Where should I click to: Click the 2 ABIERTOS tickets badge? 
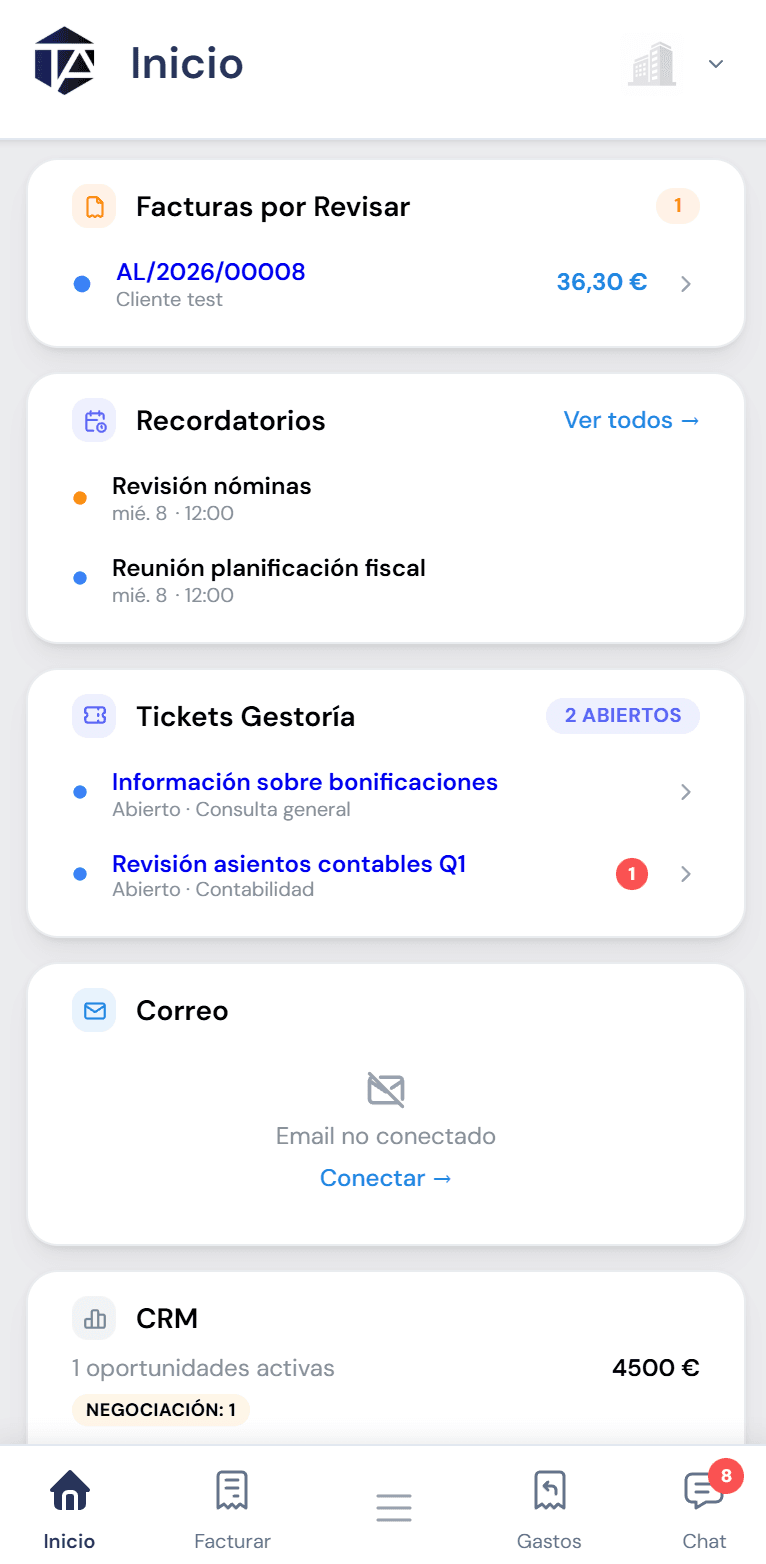click(x=622, y=715)
